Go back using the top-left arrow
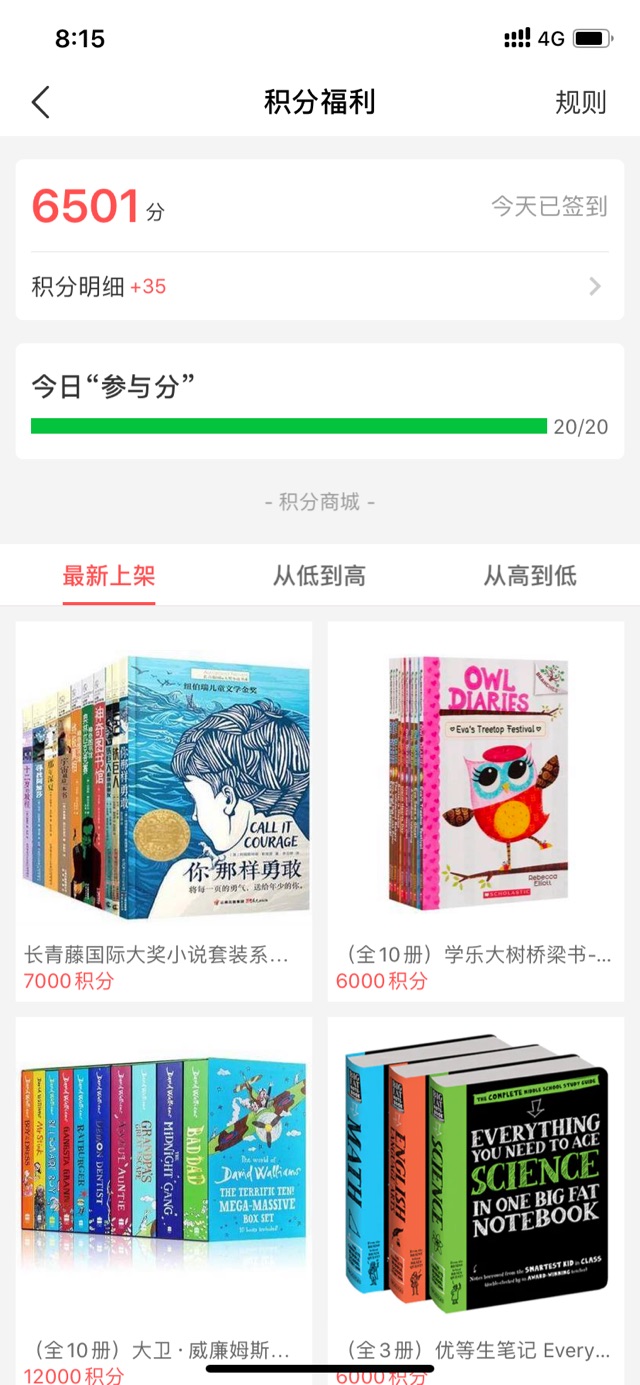 (x=40, y=102)
